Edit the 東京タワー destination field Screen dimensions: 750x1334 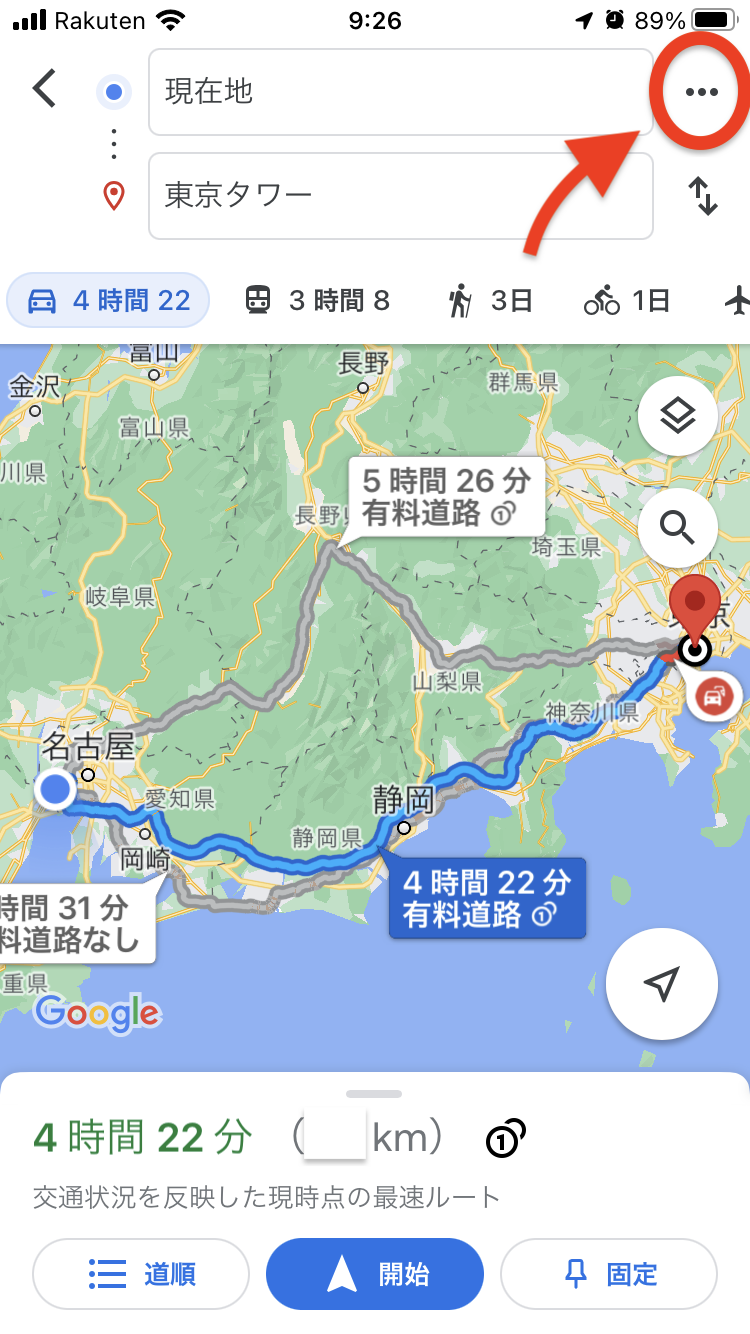pyautogui.click(x=400, y=195)
